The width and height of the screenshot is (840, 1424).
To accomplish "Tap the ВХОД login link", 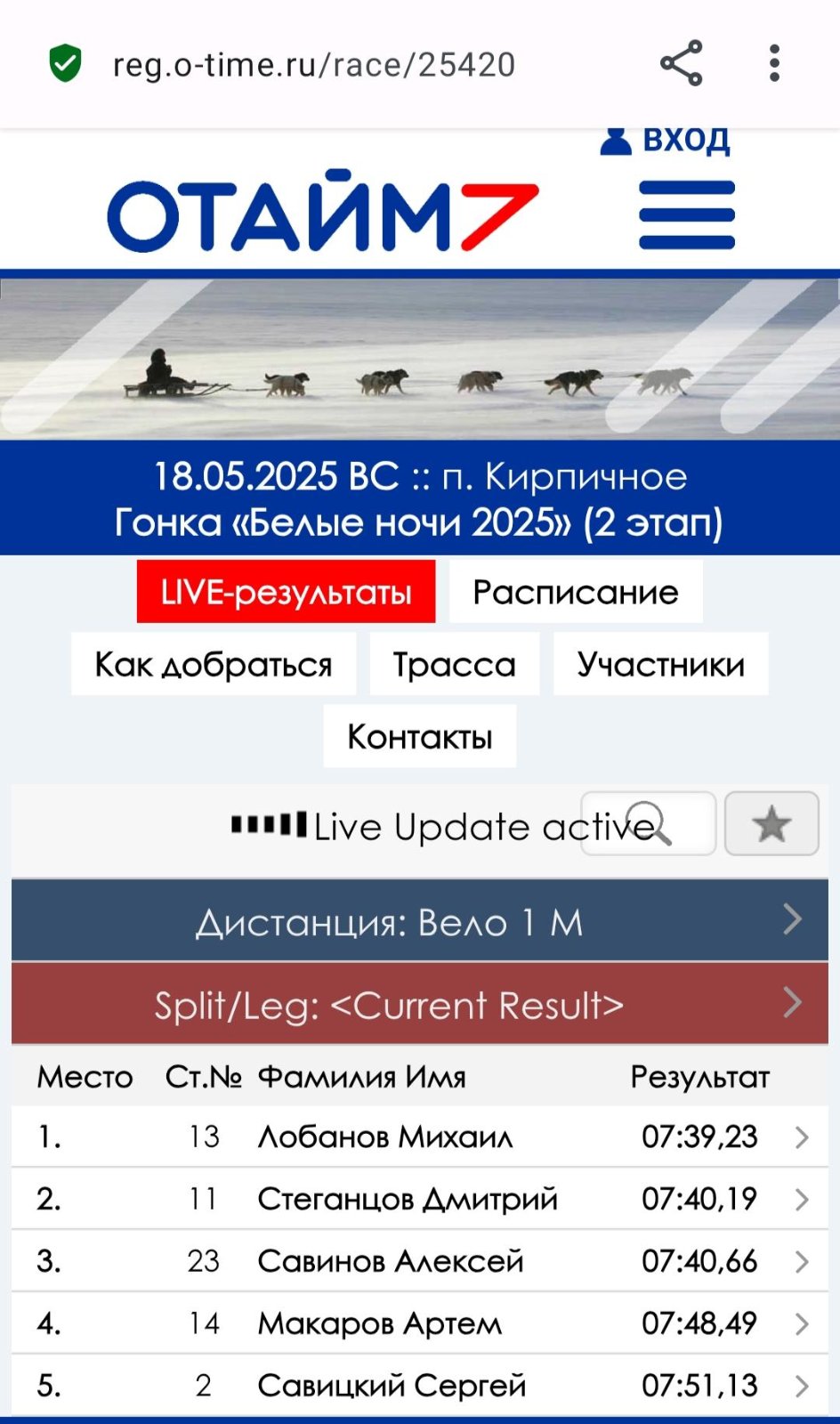I will pos(666,141).
